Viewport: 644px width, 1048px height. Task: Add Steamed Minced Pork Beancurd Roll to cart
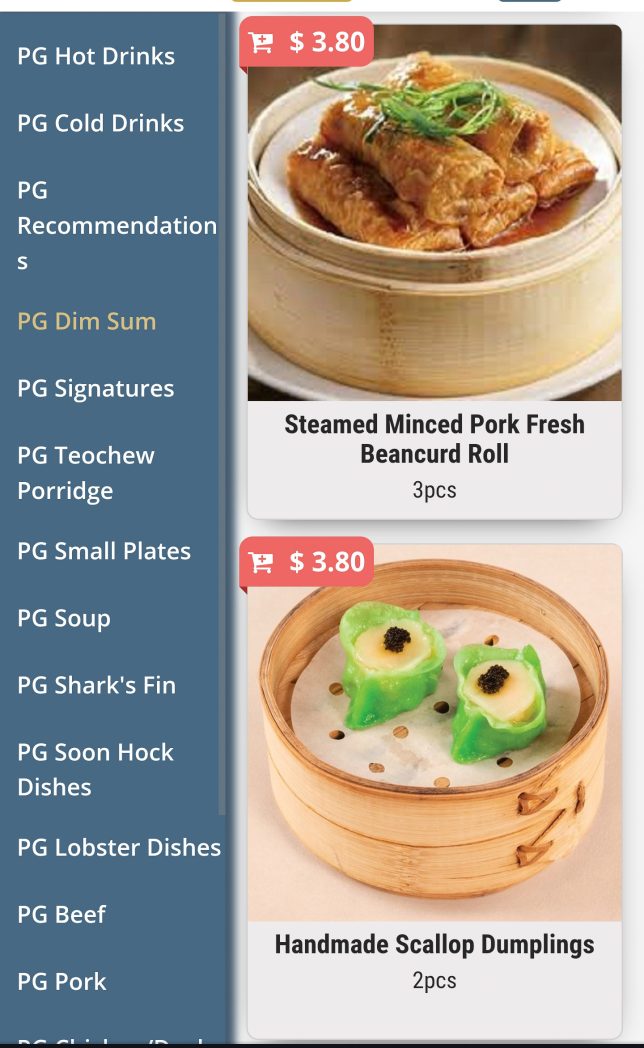click(x=307, y=42)
